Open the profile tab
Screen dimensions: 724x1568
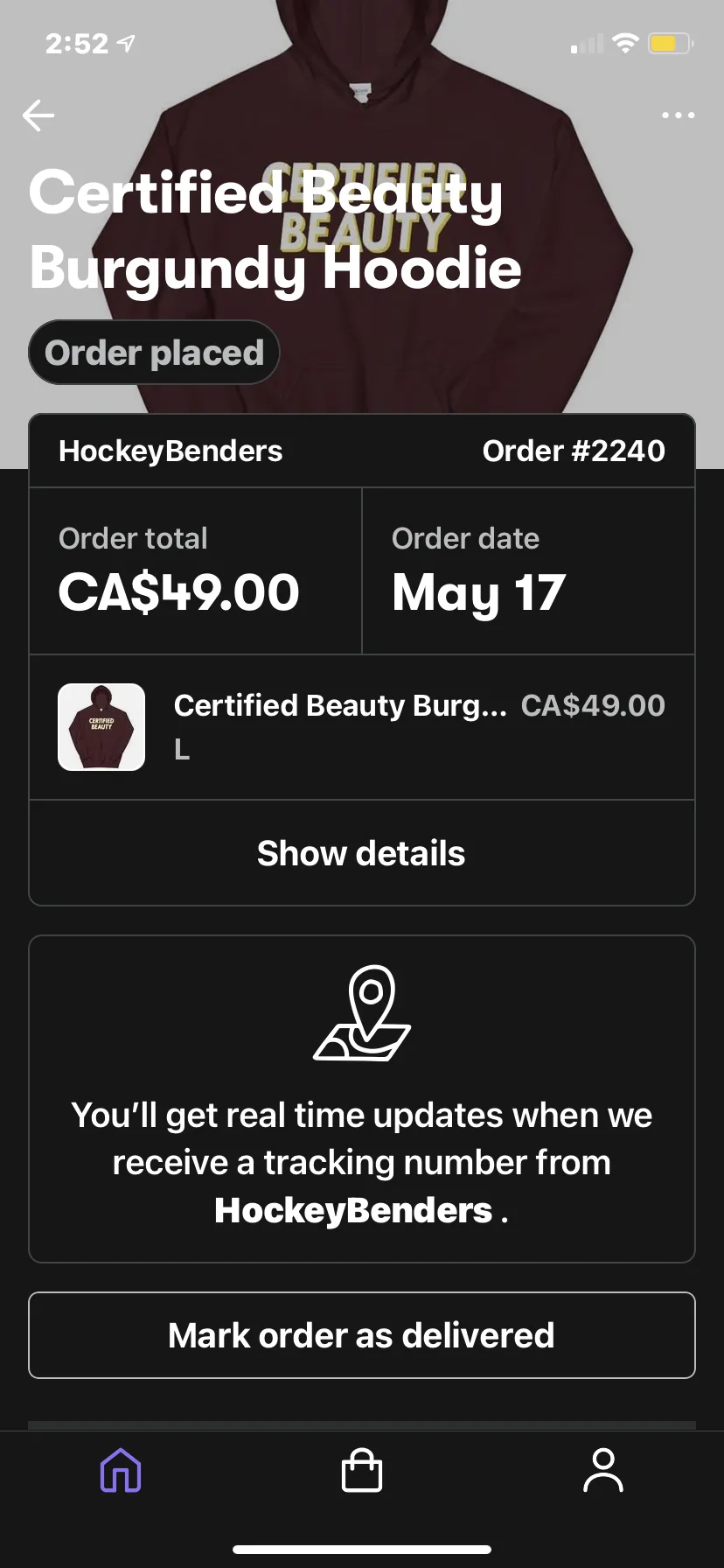coord(603,1470)
